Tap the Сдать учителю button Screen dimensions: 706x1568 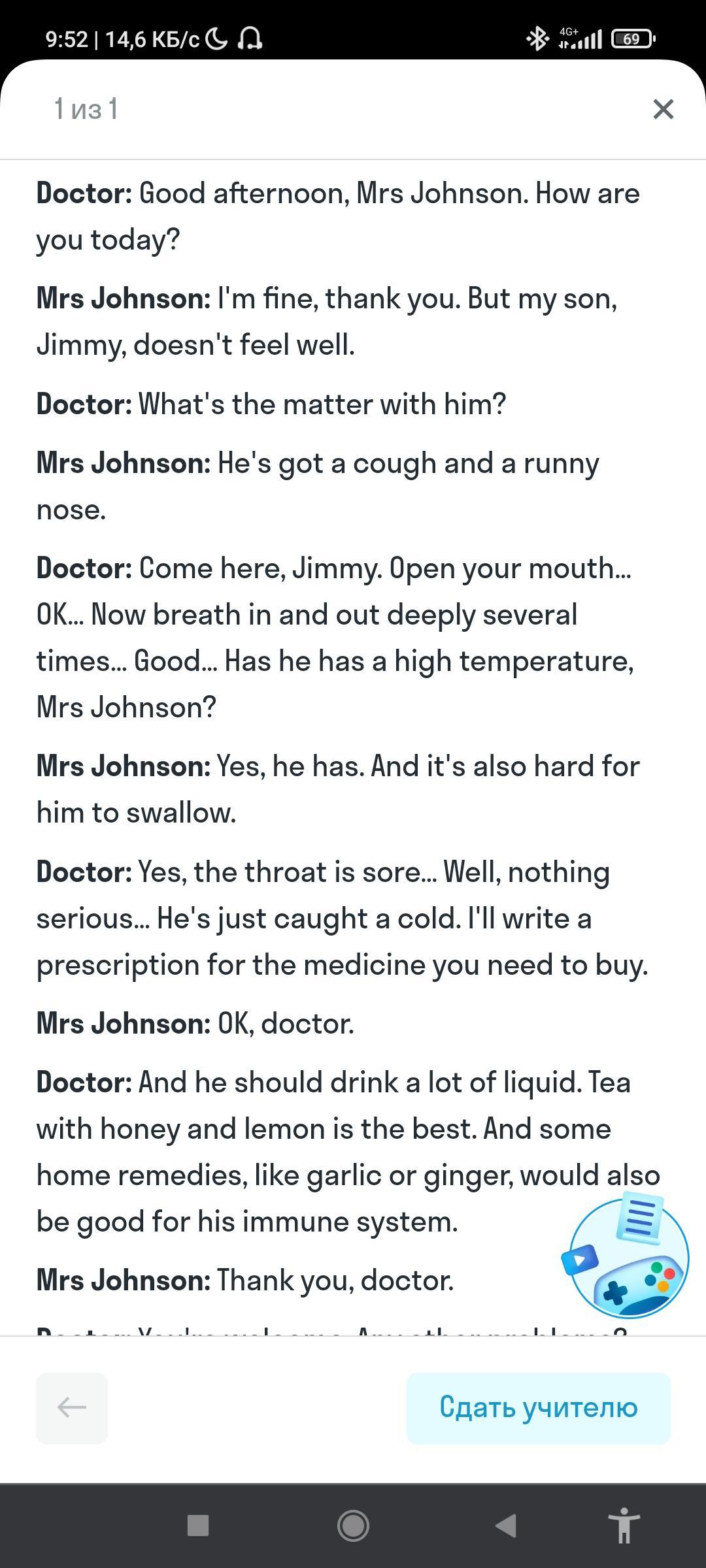(539, 1408)
